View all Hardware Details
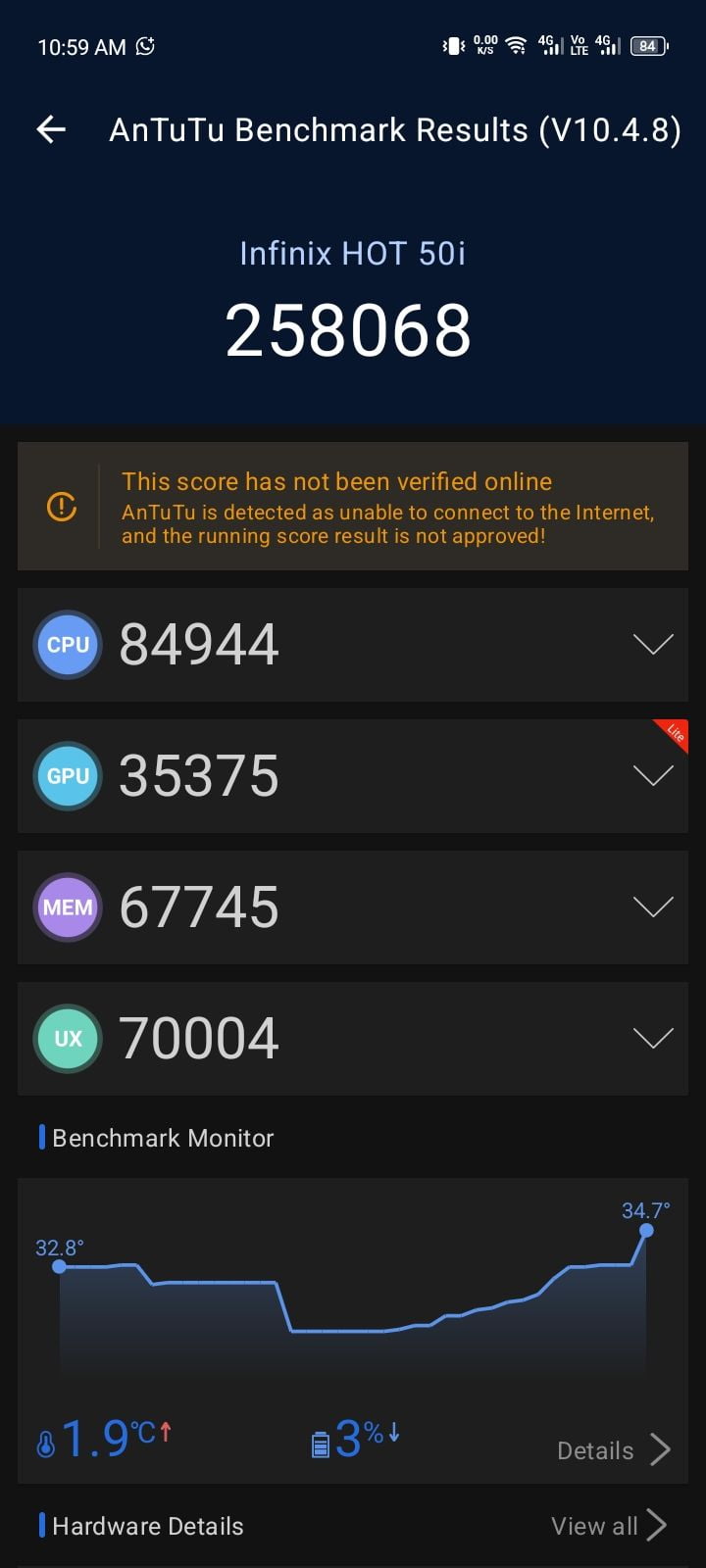Screen dimensions: 706x1568 click(609, 1526)
